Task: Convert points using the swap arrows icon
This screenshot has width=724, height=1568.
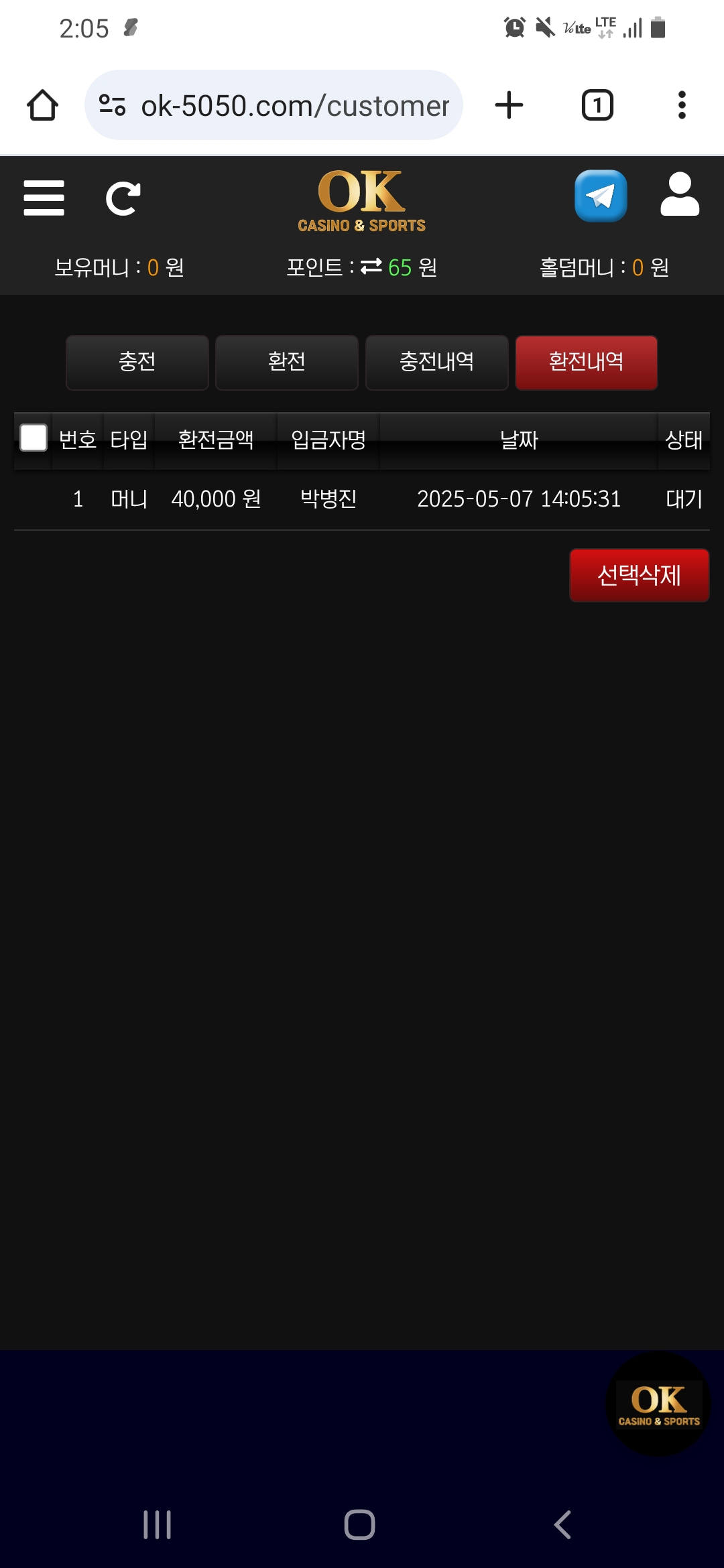Action: coord(371,267)
